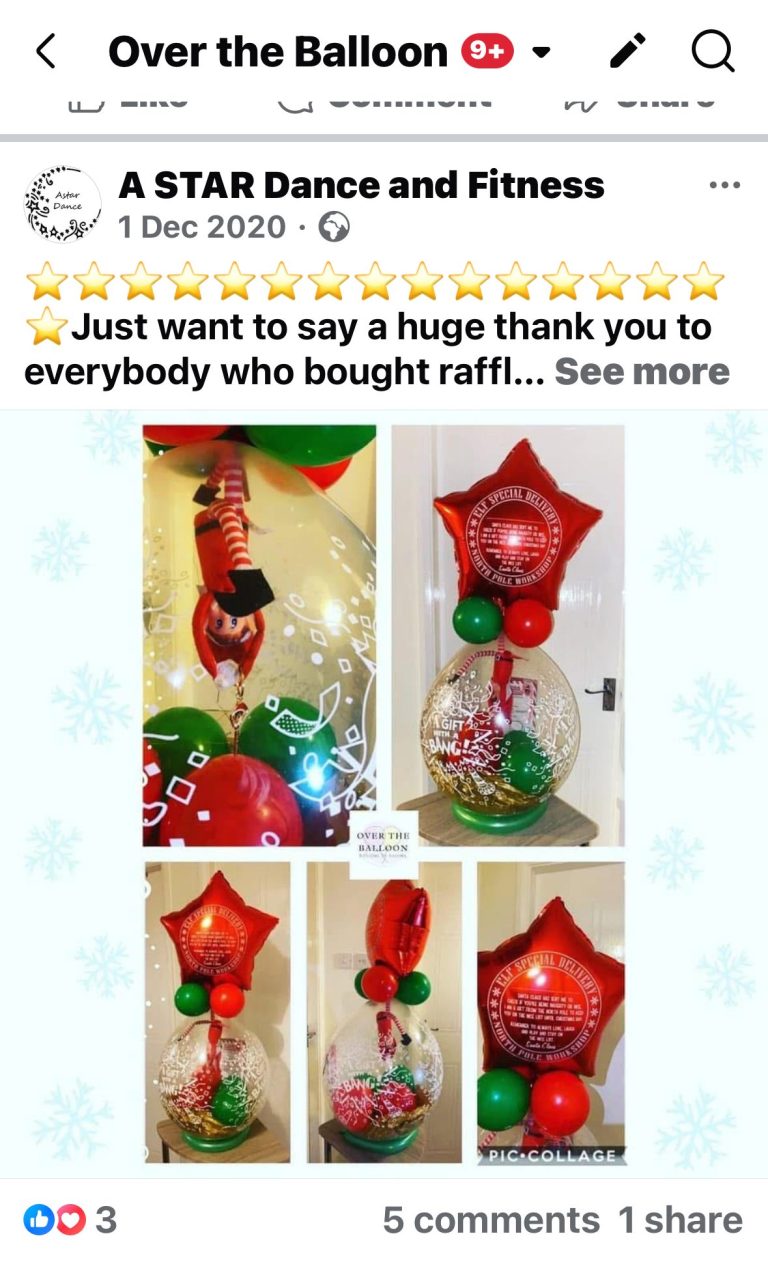View who reacted to the post

coord(70,1220)
